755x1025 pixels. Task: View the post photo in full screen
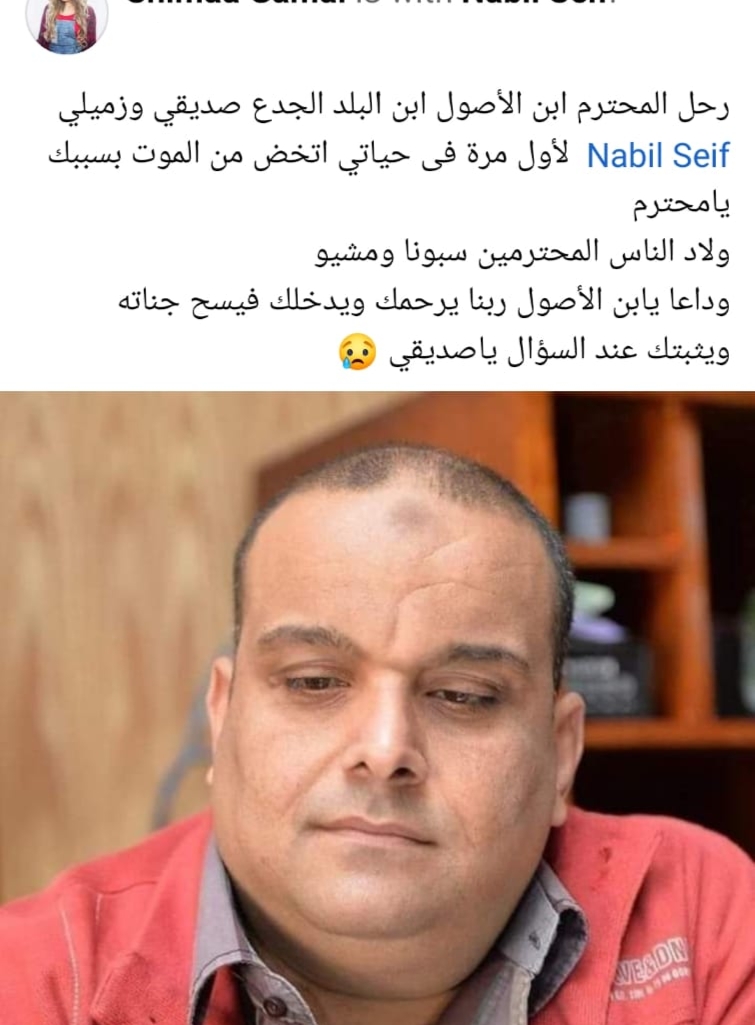point(377,708)
